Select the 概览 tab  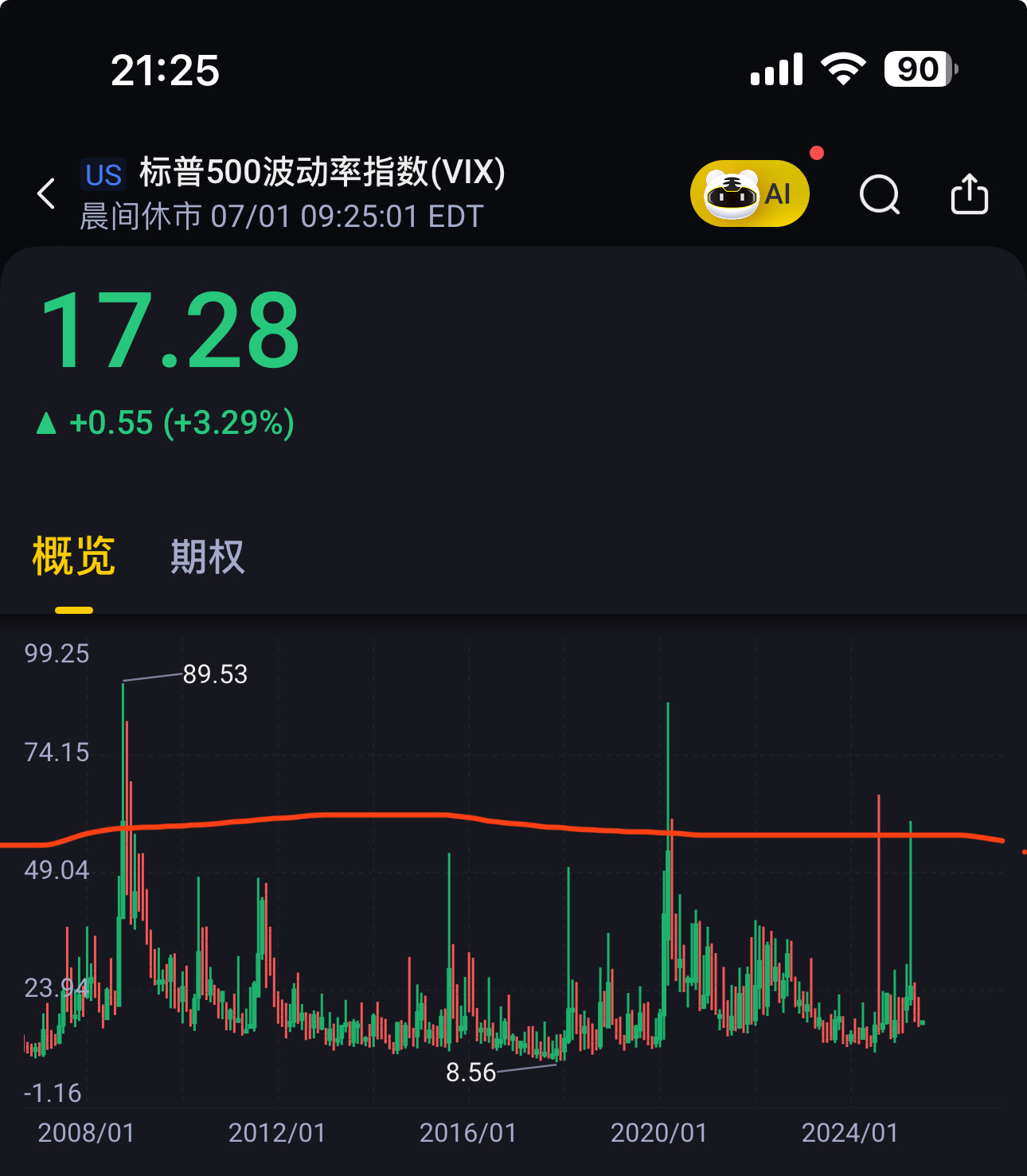coord(74,557)
